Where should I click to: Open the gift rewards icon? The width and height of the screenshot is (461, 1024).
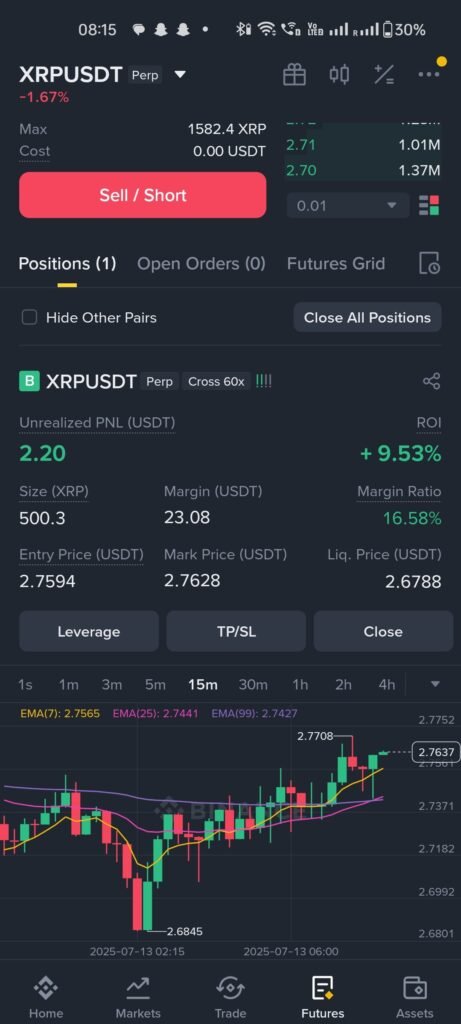pyautogui.click(x=294, y=74)
